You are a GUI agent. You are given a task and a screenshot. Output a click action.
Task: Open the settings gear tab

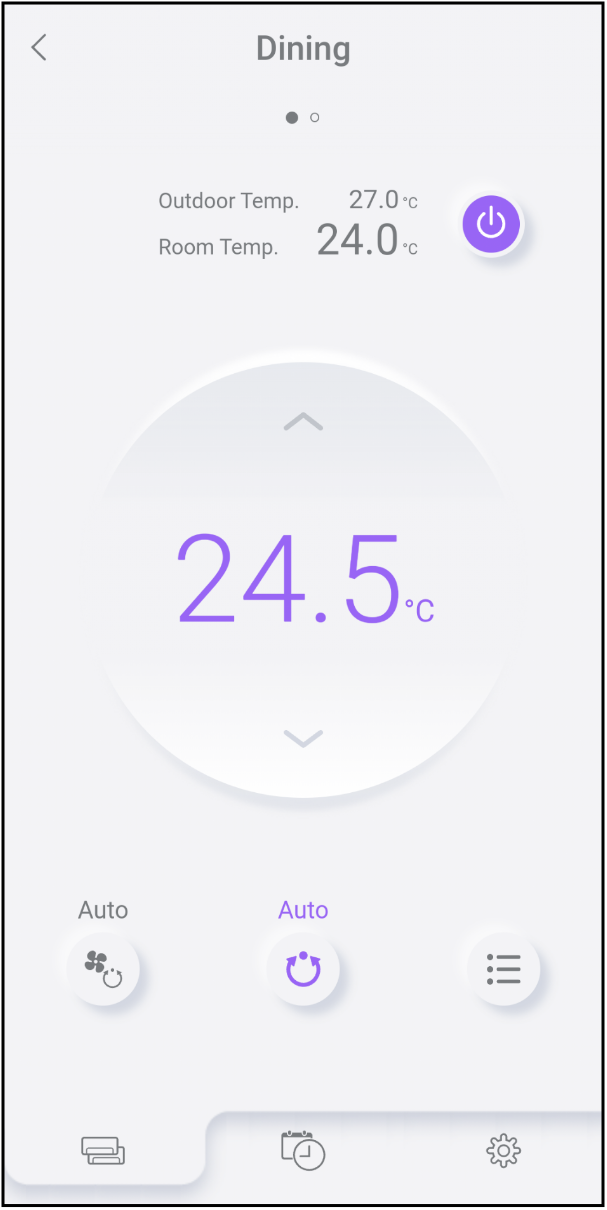(x=503, y=1152)
